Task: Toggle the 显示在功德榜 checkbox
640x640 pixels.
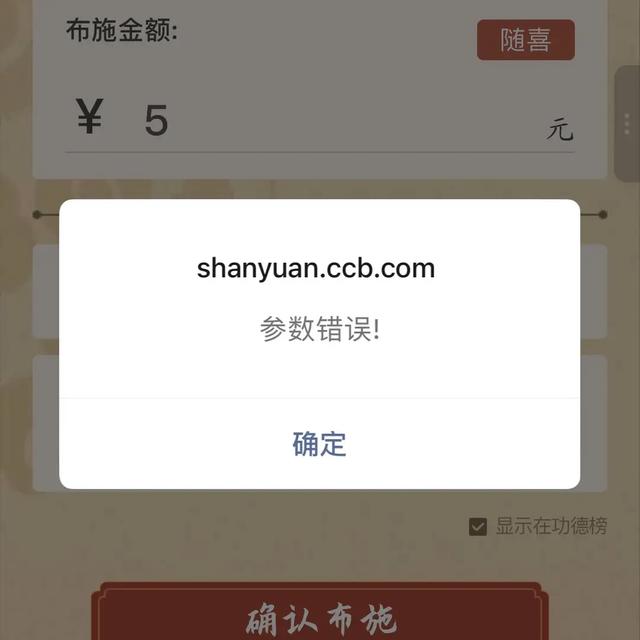Action: (x=479, y=526)
